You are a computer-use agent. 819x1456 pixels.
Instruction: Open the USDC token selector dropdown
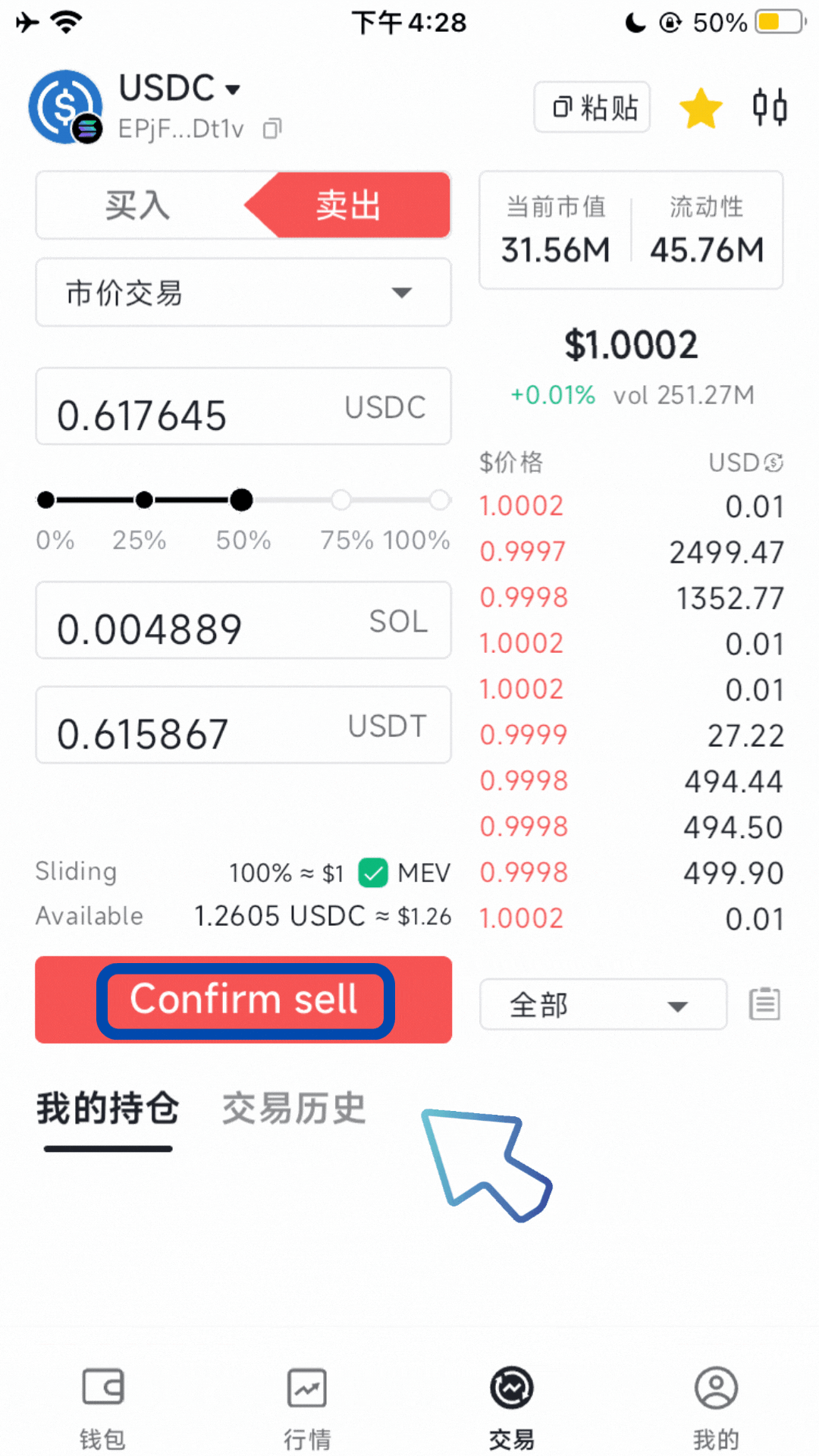(x=180, y=89)
